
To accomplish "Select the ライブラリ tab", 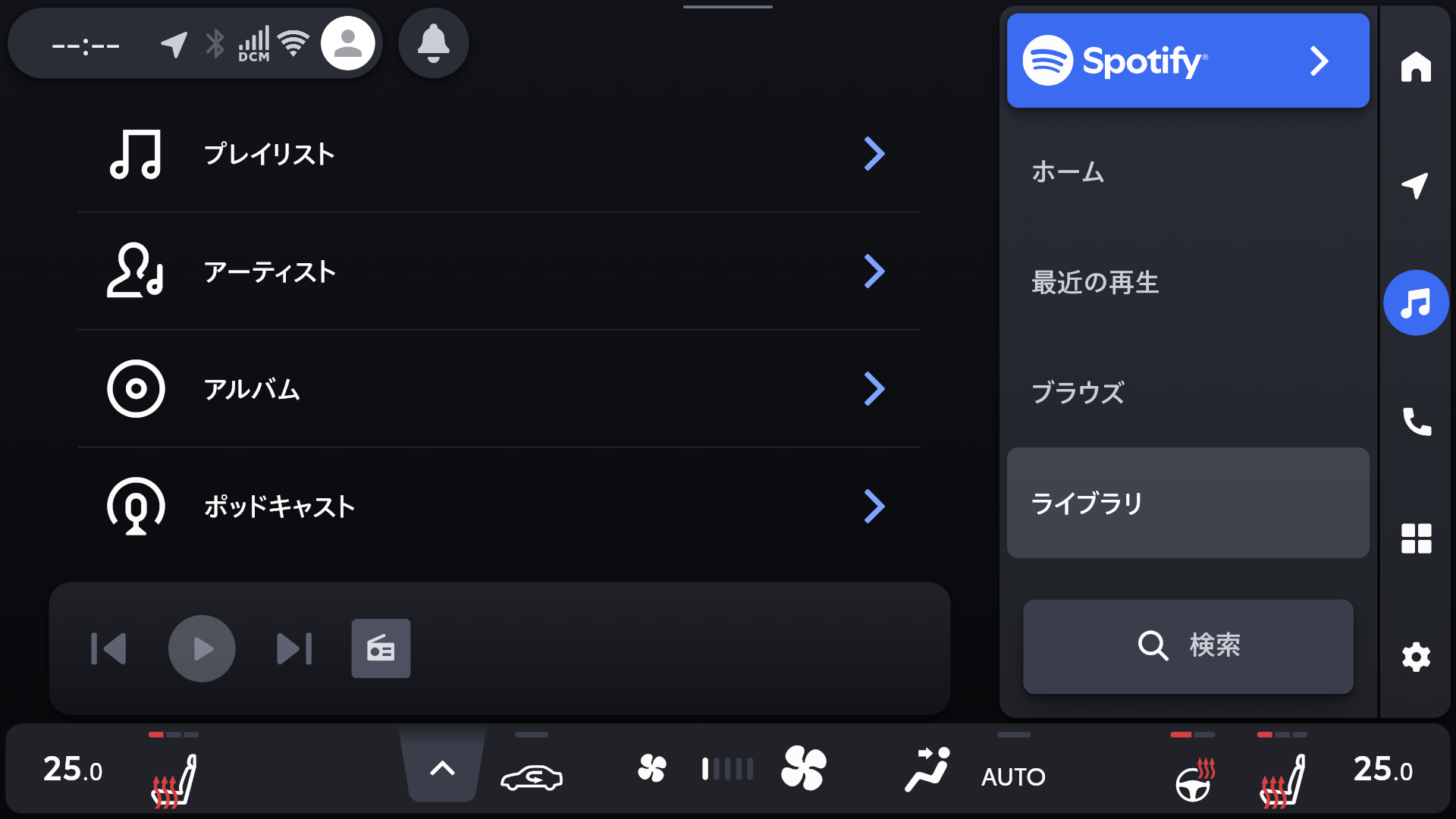I will pos(1188,504).
